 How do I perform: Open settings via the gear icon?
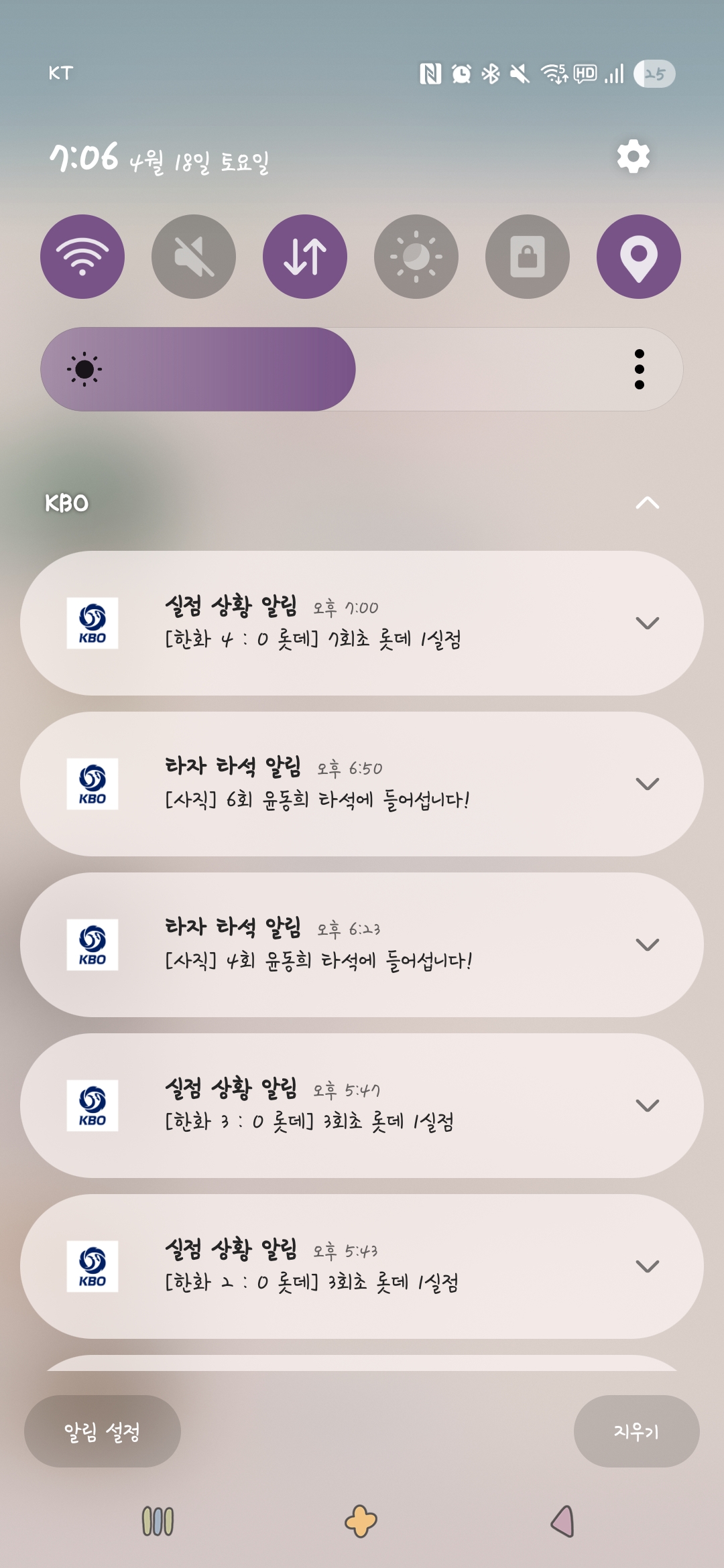[x=633, y=157]
